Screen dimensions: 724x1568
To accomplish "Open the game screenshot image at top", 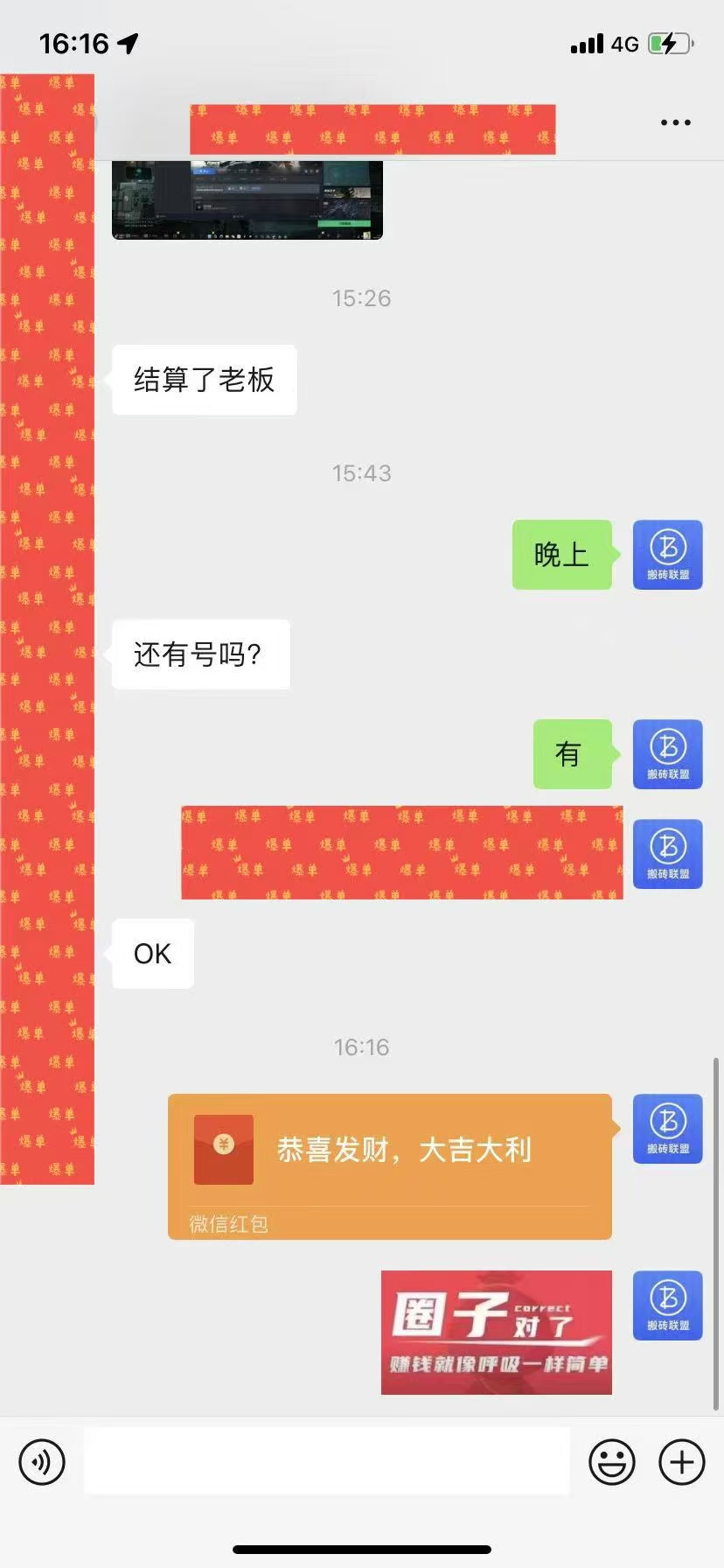I will pos(247,199).
